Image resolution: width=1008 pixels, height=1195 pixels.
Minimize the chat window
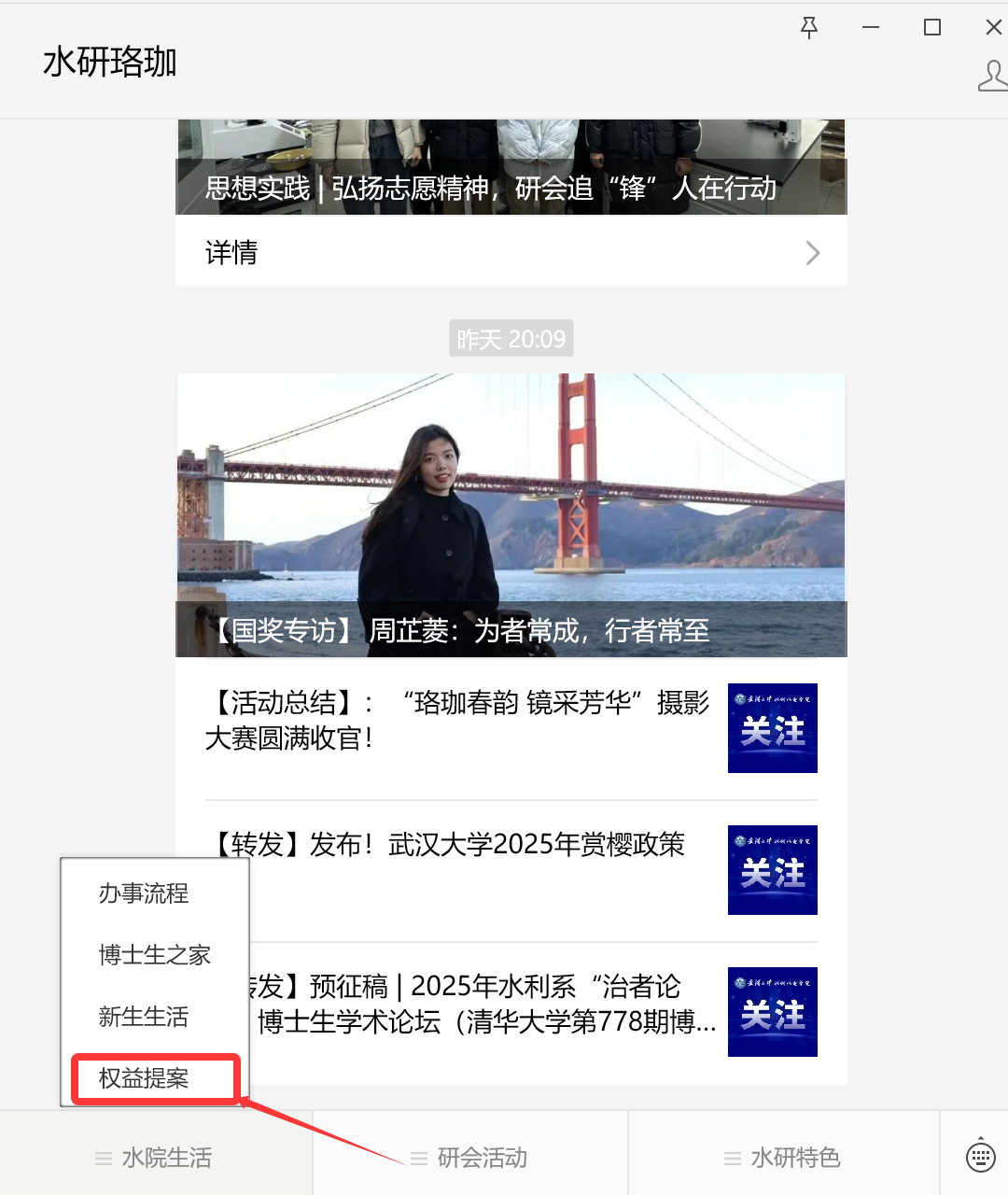871,28
